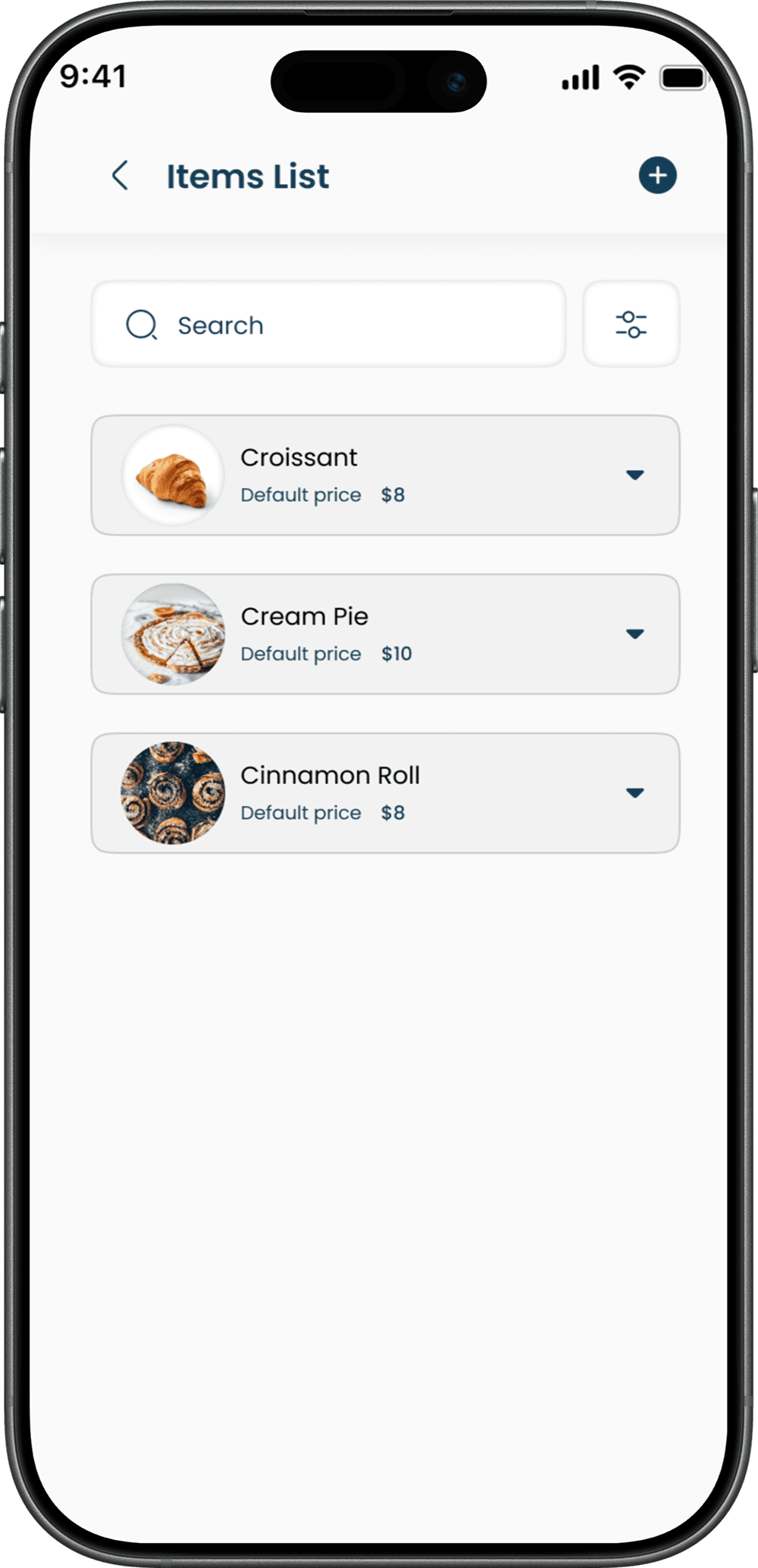Expand the Cream Pie item details
This screenshot has height=1568, width=758.
635,635
